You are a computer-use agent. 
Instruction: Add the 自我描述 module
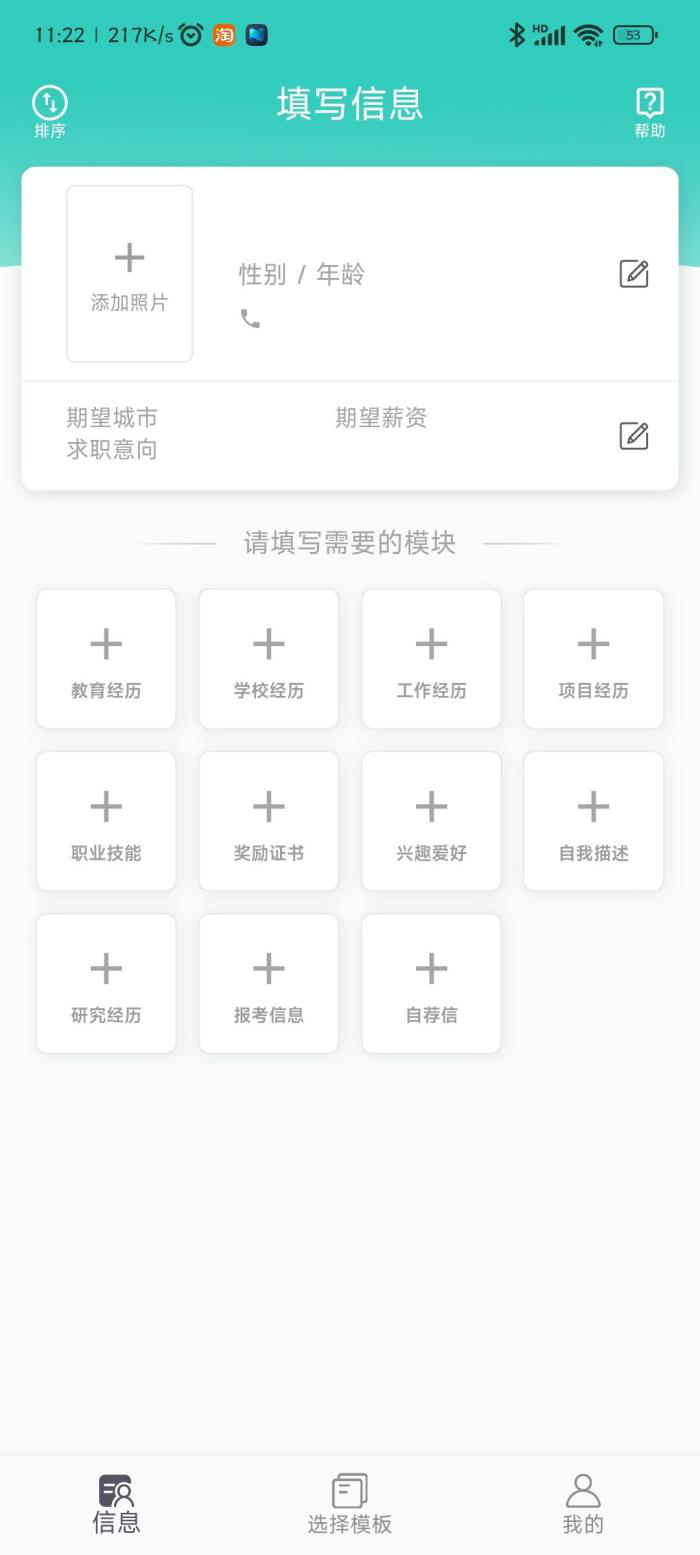pyautogui.click(x=593, y=821)
